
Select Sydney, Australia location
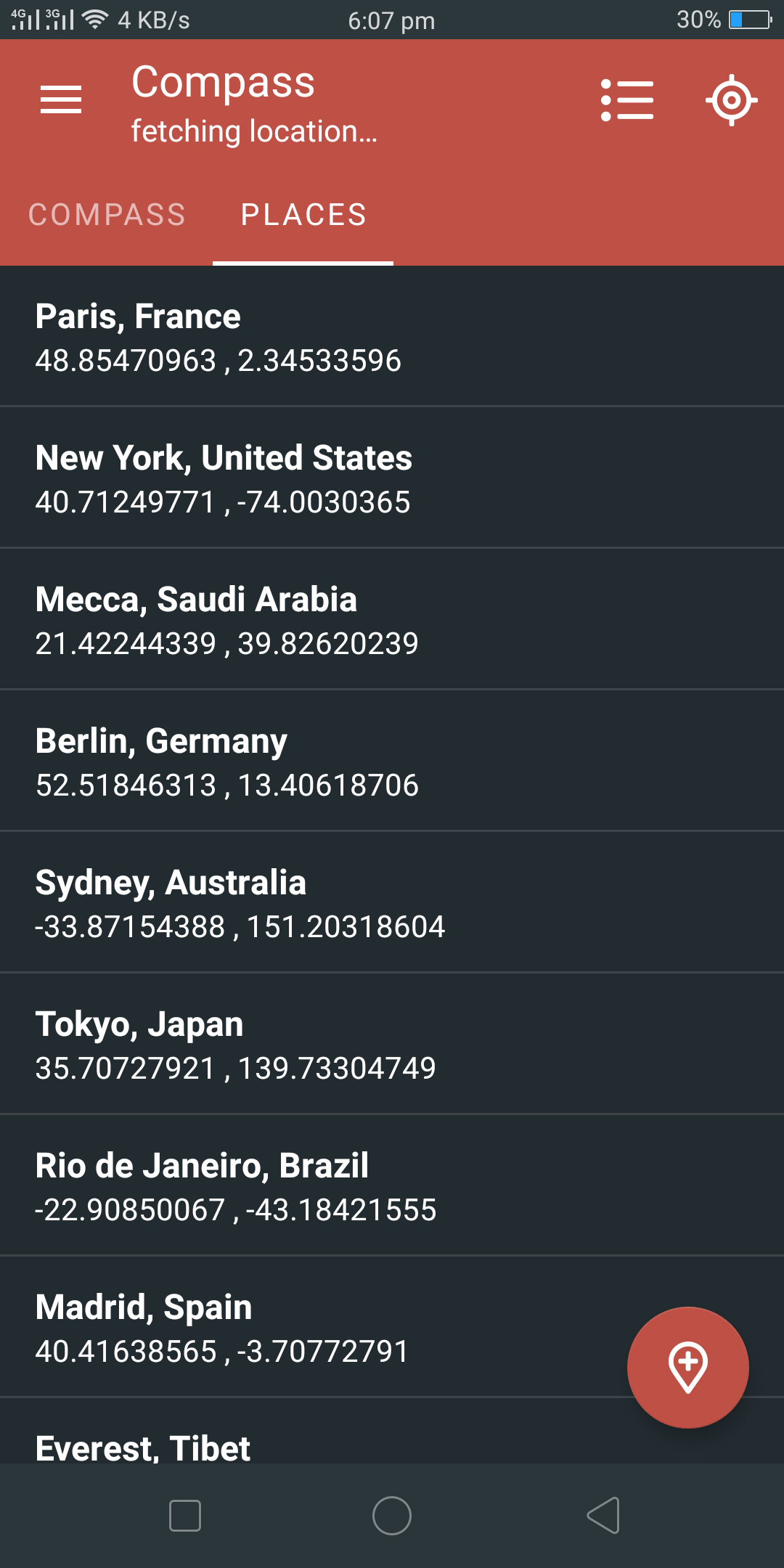[x=392, y=903]
